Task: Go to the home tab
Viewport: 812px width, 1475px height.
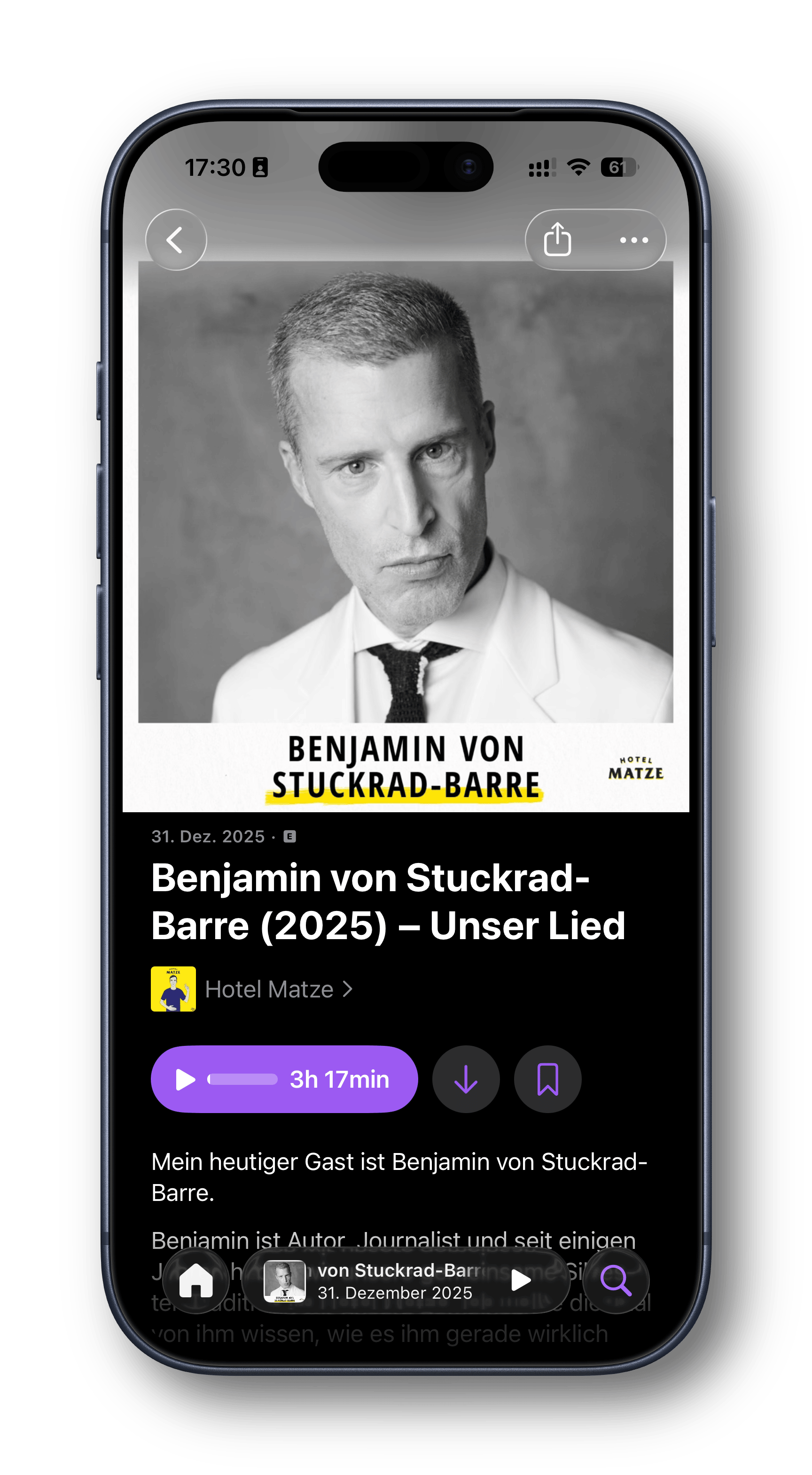Action: click(x=196, y=1280)
